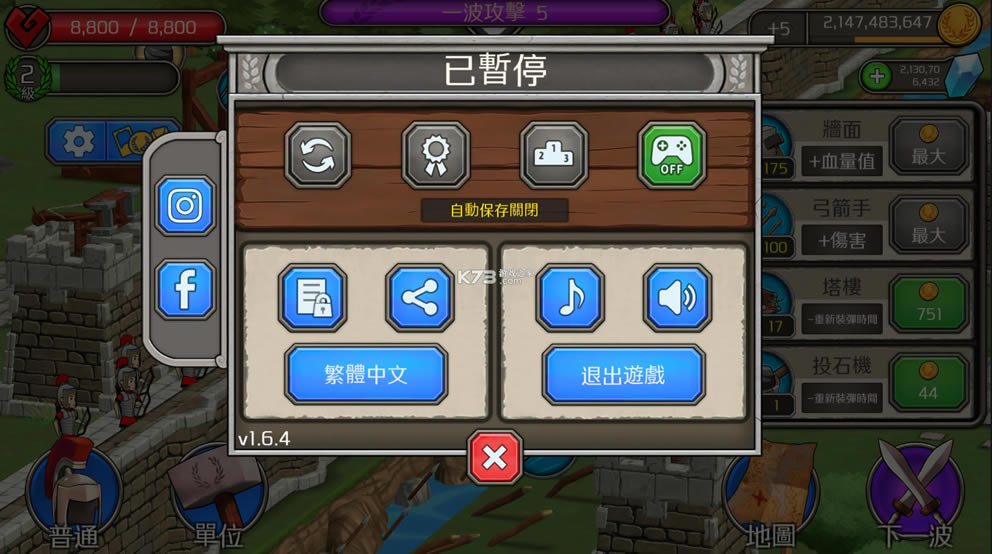Open the Instagram page

pos(185,207)
